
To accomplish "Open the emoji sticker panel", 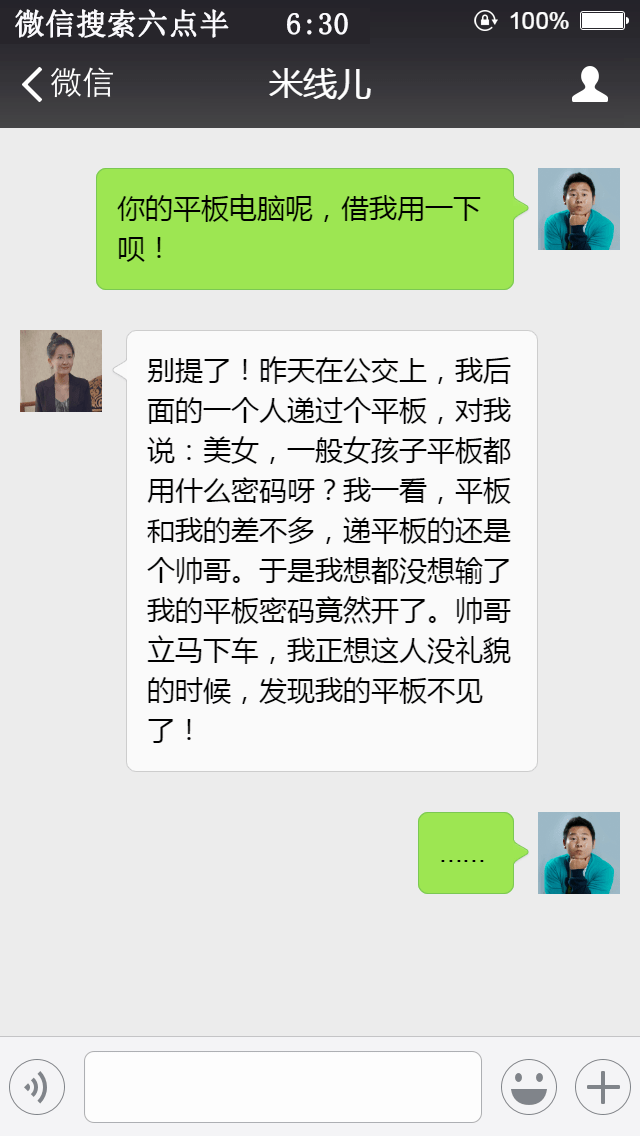I will (x=528, y=1086).
